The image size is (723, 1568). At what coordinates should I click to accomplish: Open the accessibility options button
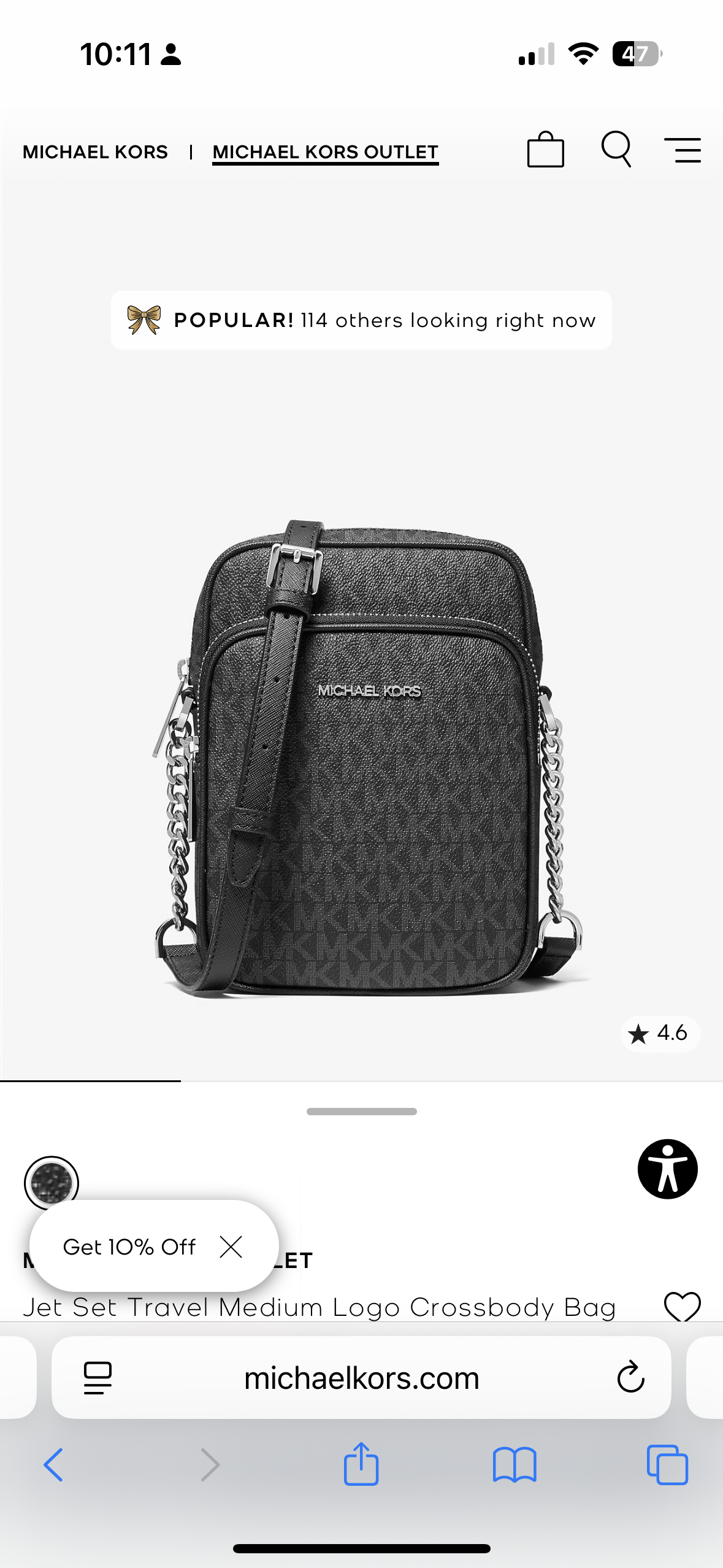coord(667,1169)
